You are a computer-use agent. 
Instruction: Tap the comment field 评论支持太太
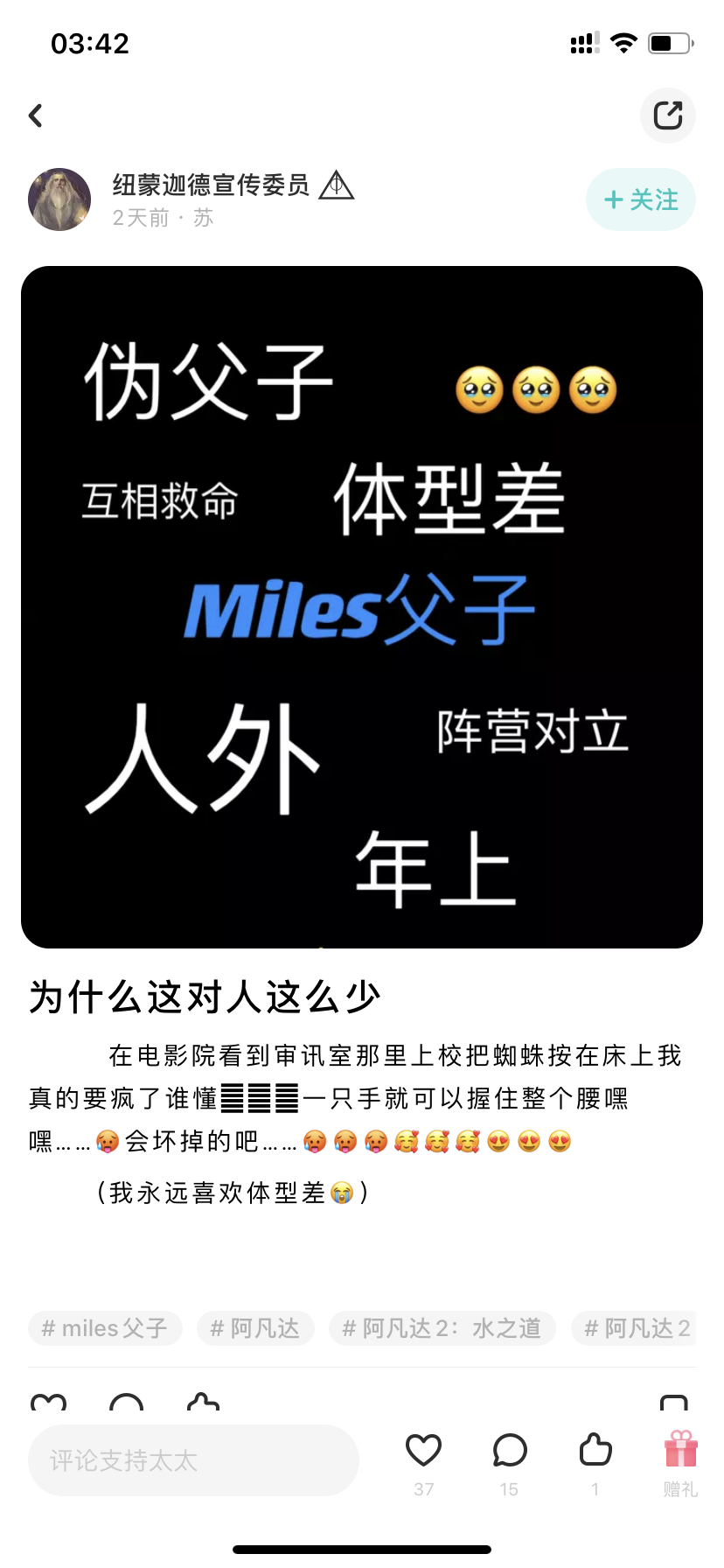193,1460
